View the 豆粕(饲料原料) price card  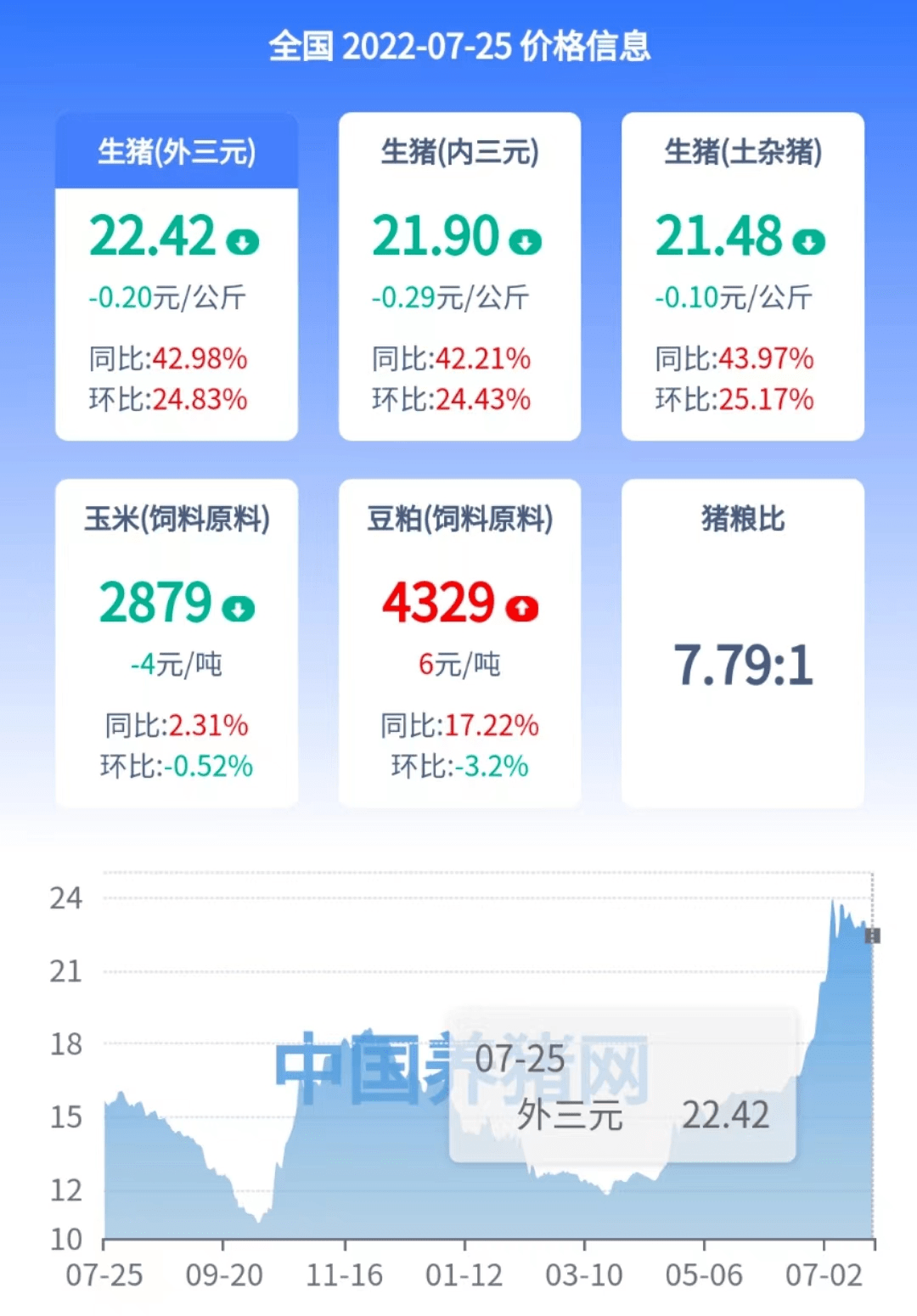click(x=459, y=643)
